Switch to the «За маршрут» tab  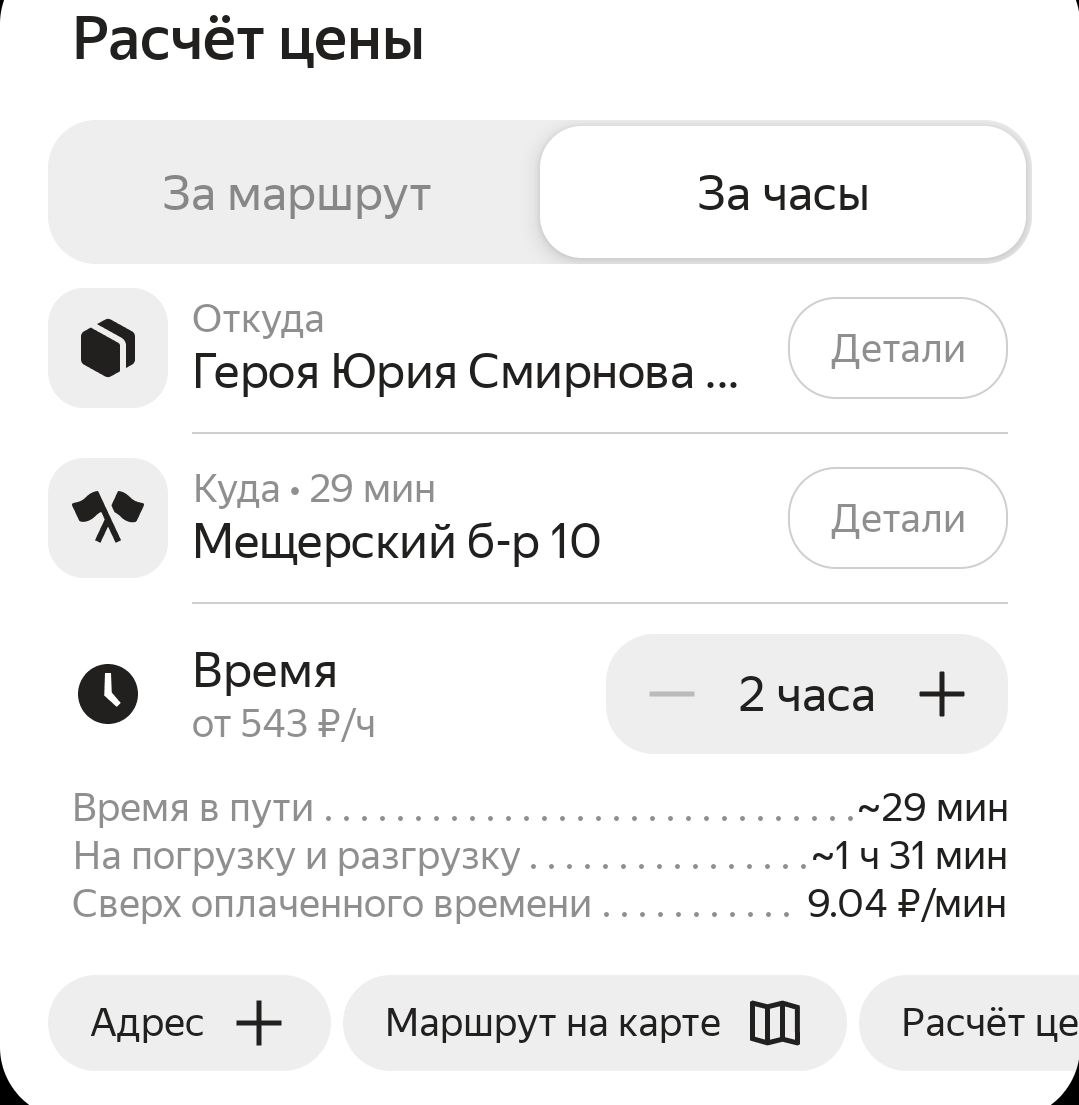click(x=296, y=194)
